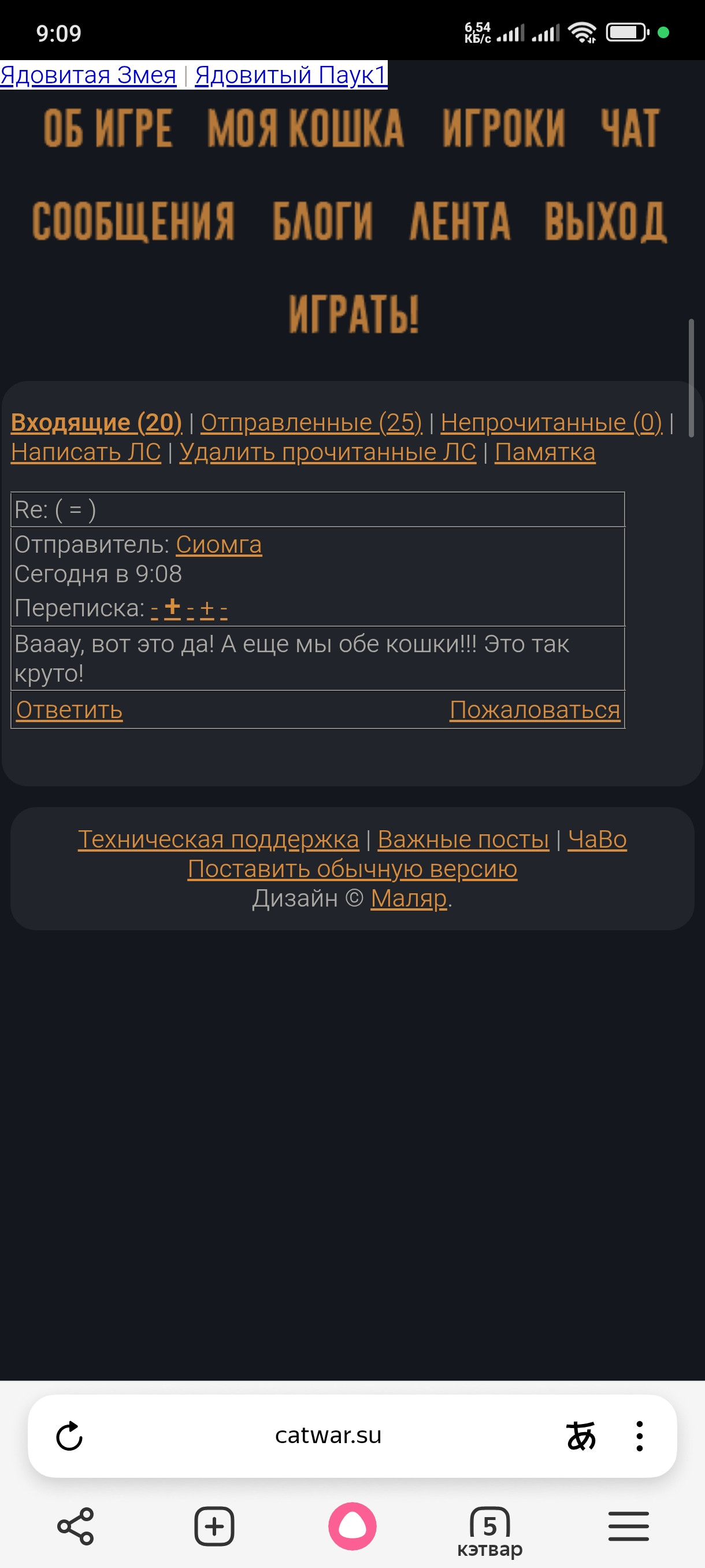Tap the Играть! menu item

click(x=354, y=315)
